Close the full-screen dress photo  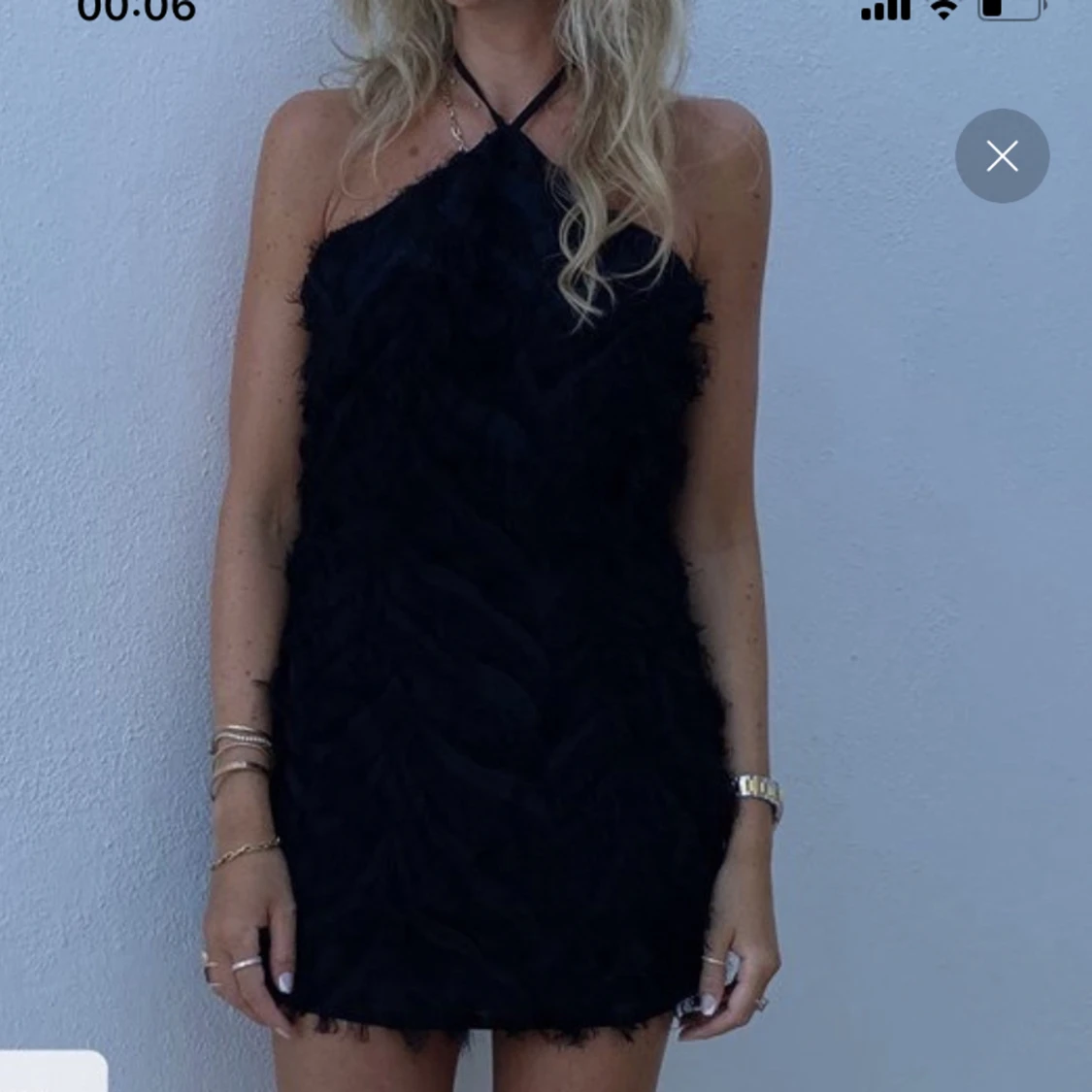click(x=1002, y=156)
